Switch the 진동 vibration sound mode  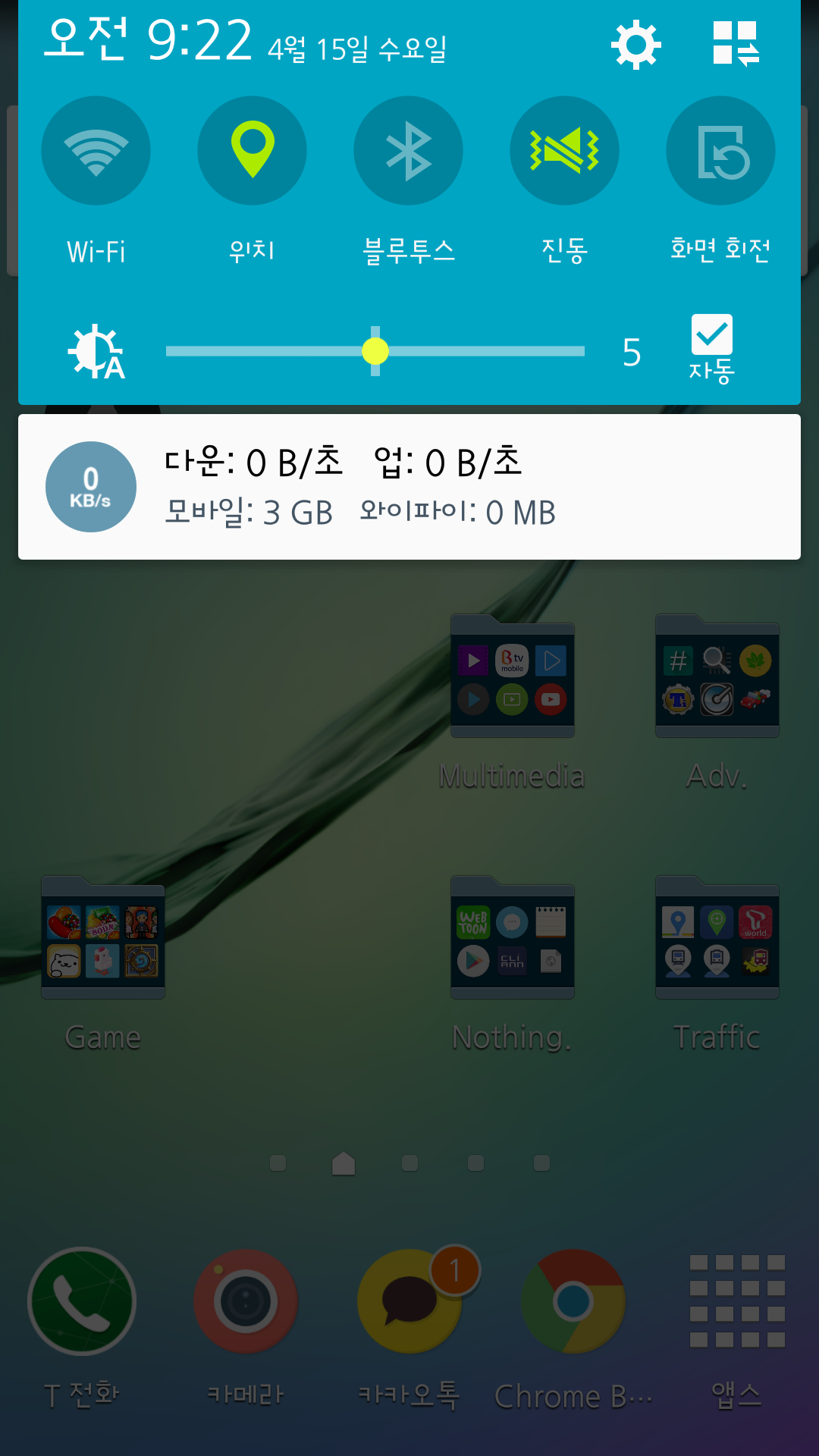(564, 151)
